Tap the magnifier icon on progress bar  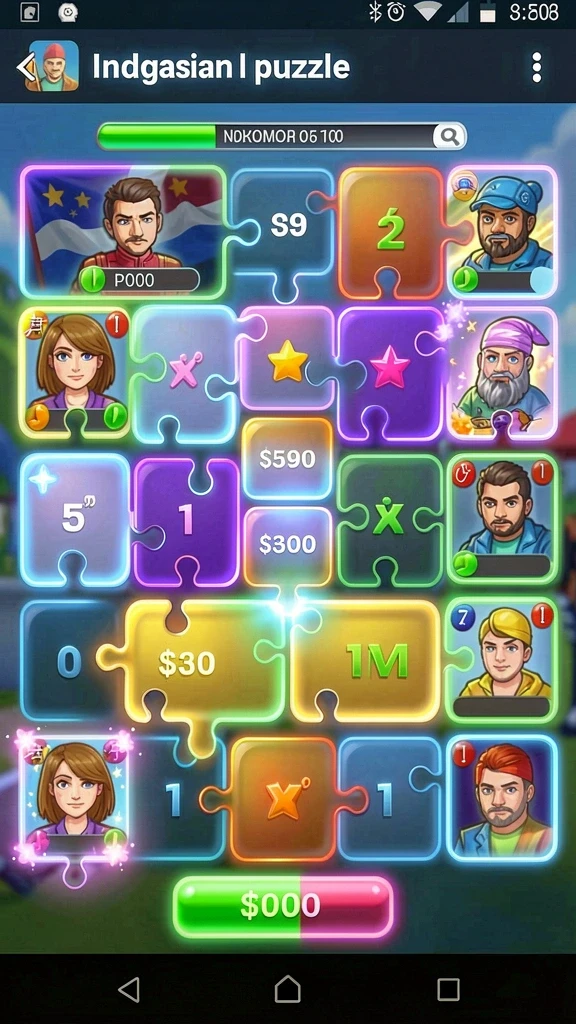449,136
